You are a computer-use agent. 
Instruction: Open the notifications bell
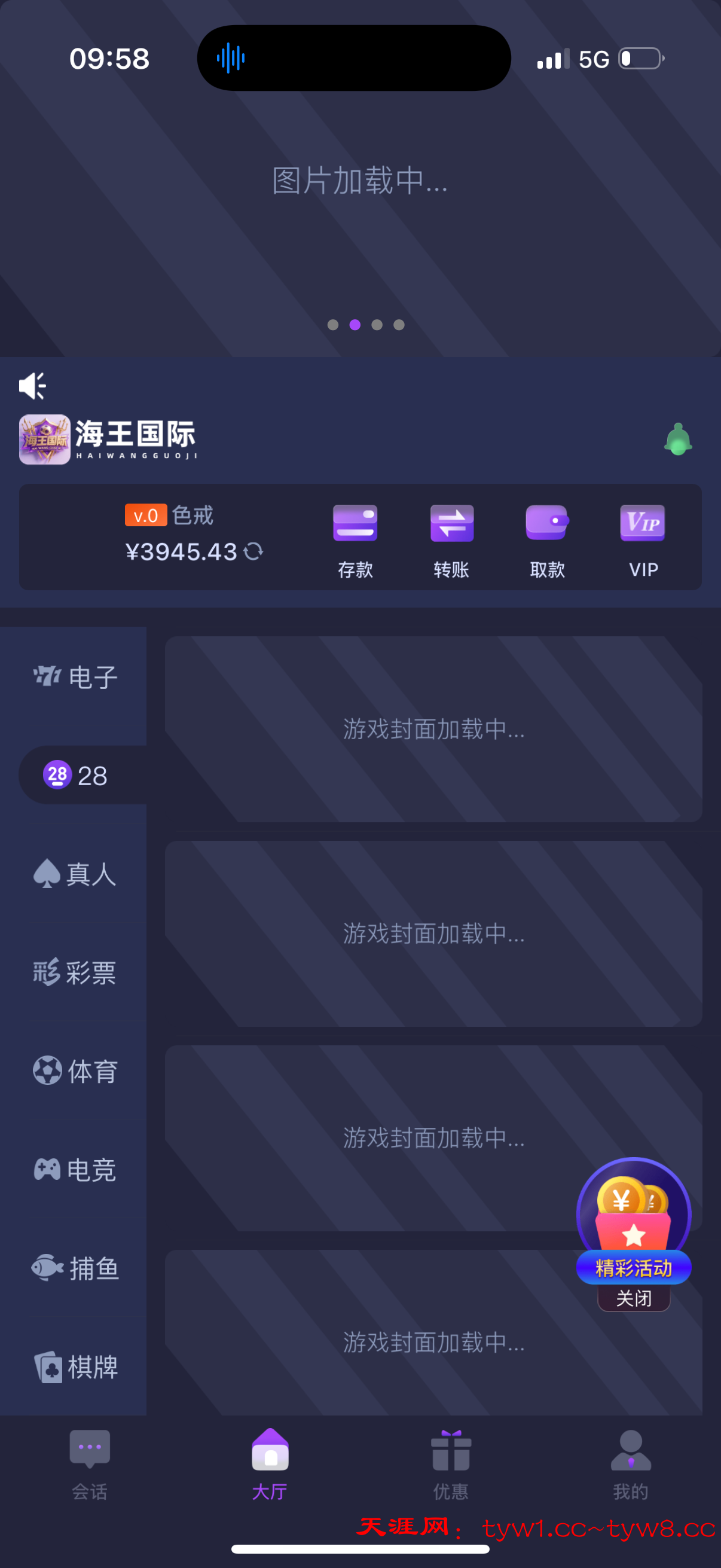677,439
